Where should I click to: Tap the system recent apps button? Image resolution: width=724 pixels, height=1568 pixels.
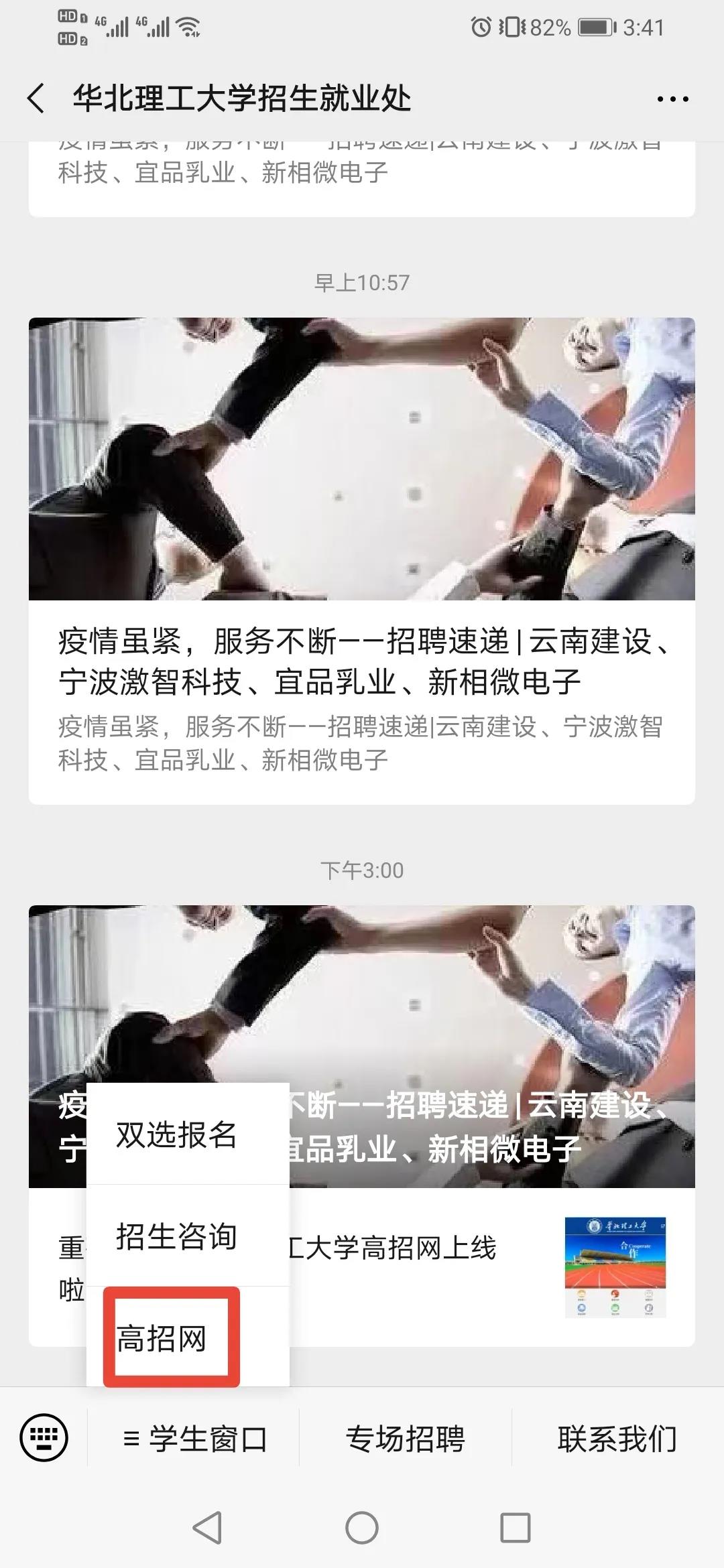tap(516, 1528)
